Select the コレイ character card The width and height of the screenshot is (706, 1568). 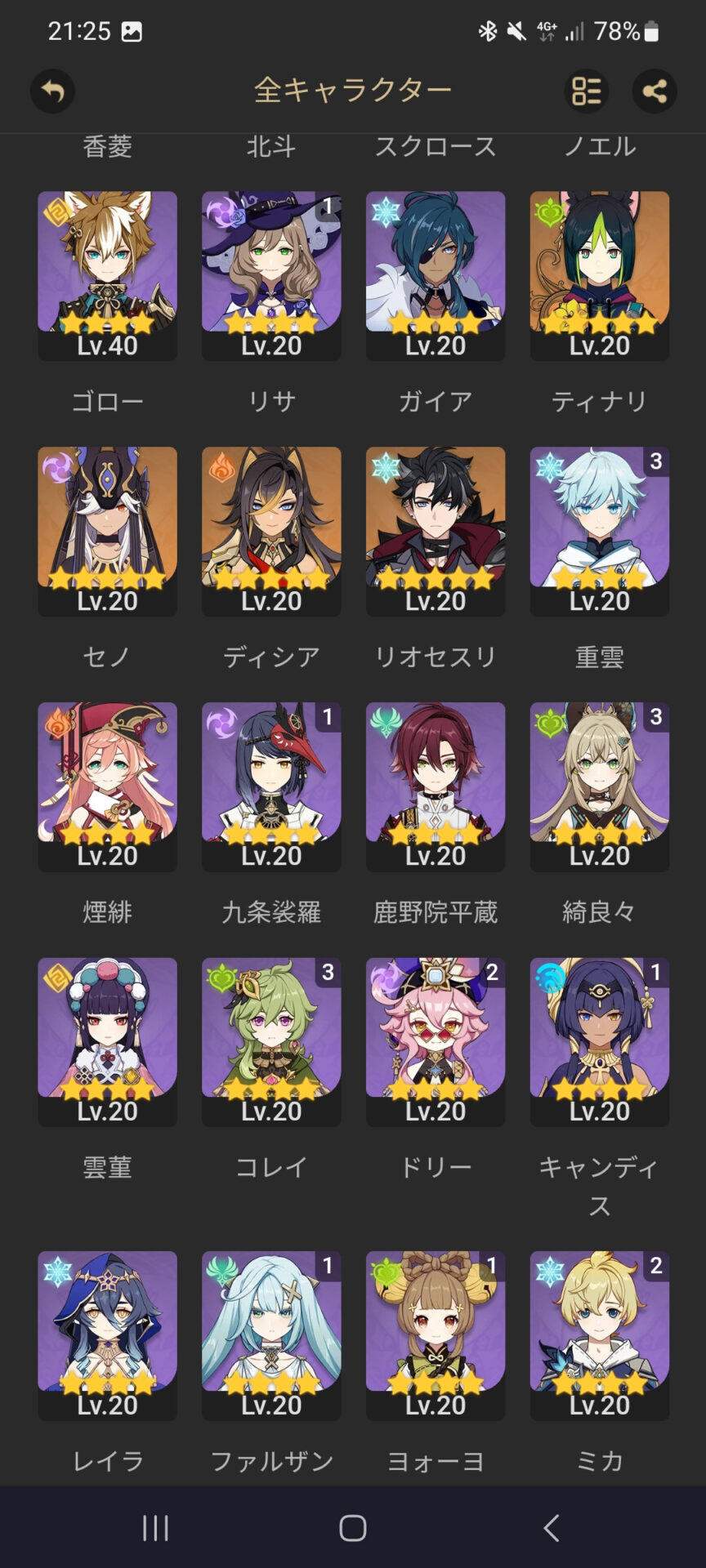point(271,1041)
